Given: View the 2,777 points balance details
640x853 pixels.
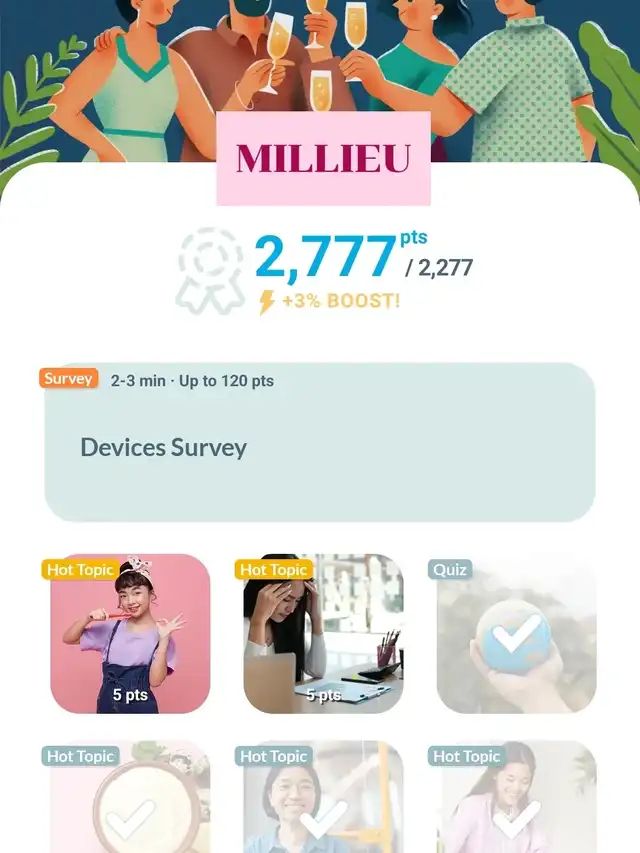Looking at the screenshot, I should (326, 258).
